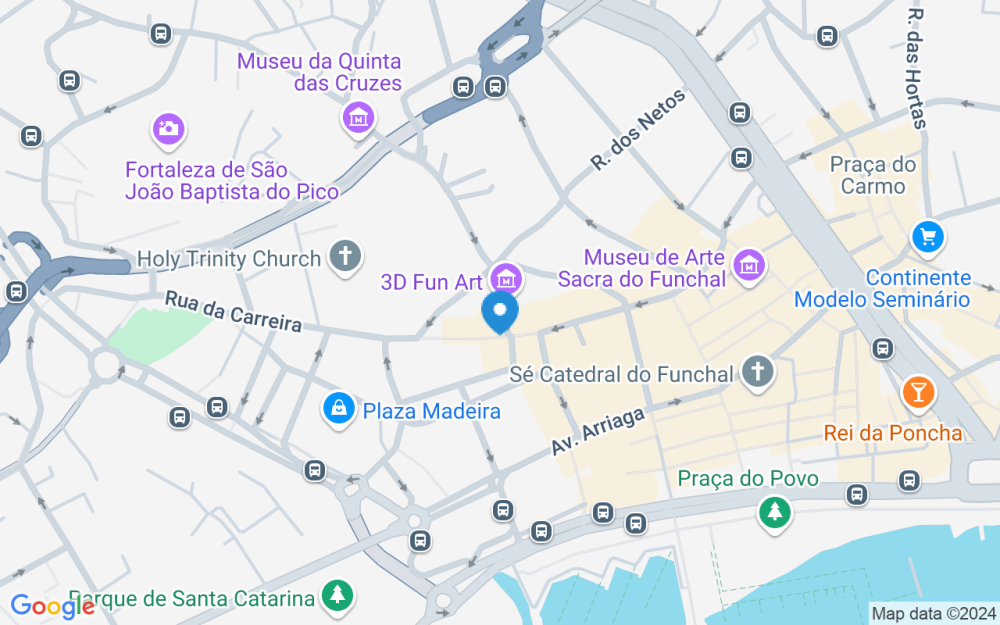Tap the Continente Modelo Seminário marker
Viewport: 1000px width, 625px height.
928,239
